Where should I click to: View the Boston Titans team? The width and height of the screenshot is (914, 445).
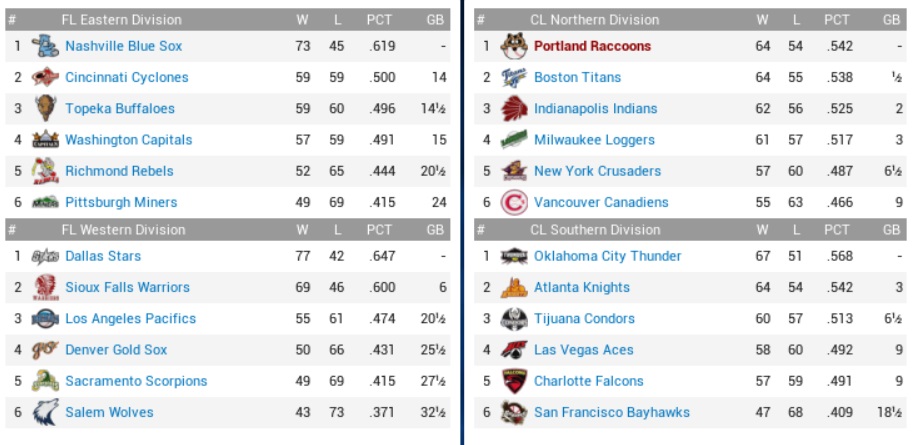pyautogui.click(x=577, y=77)
